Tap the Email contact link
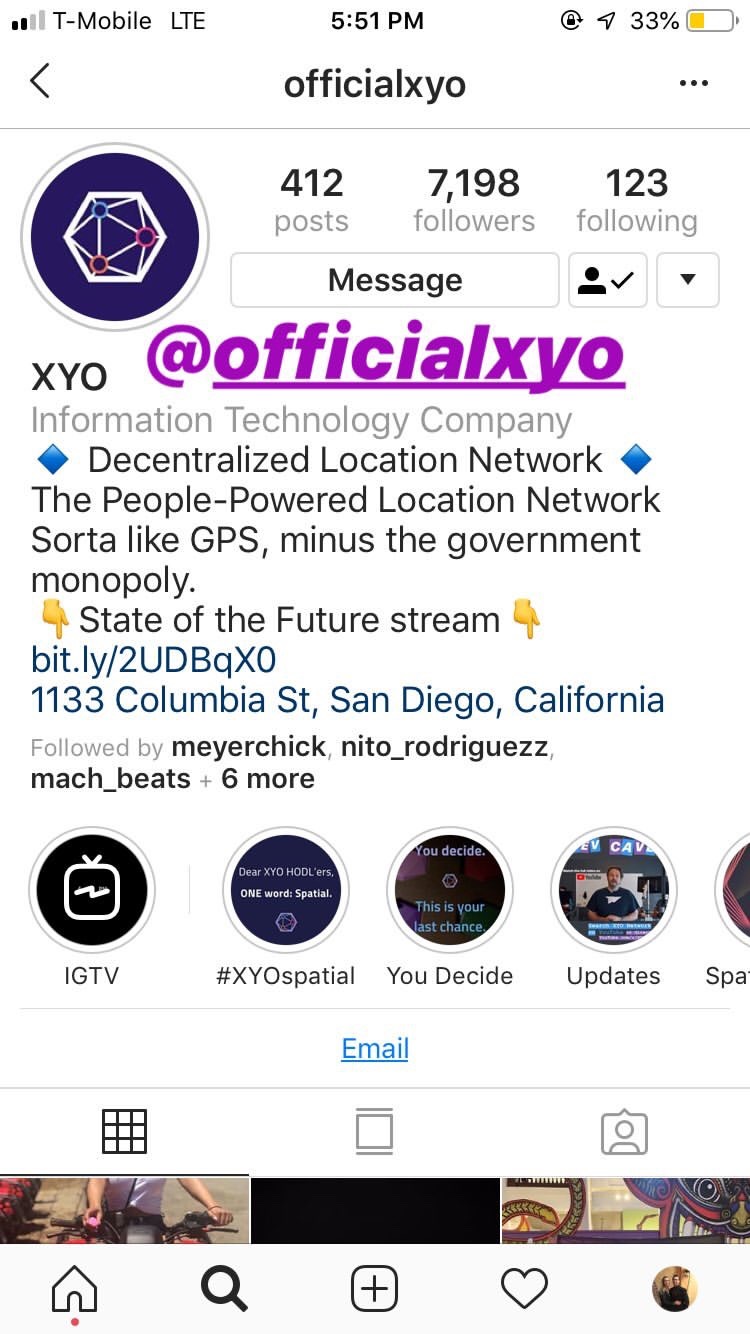 pos(375,1048)
